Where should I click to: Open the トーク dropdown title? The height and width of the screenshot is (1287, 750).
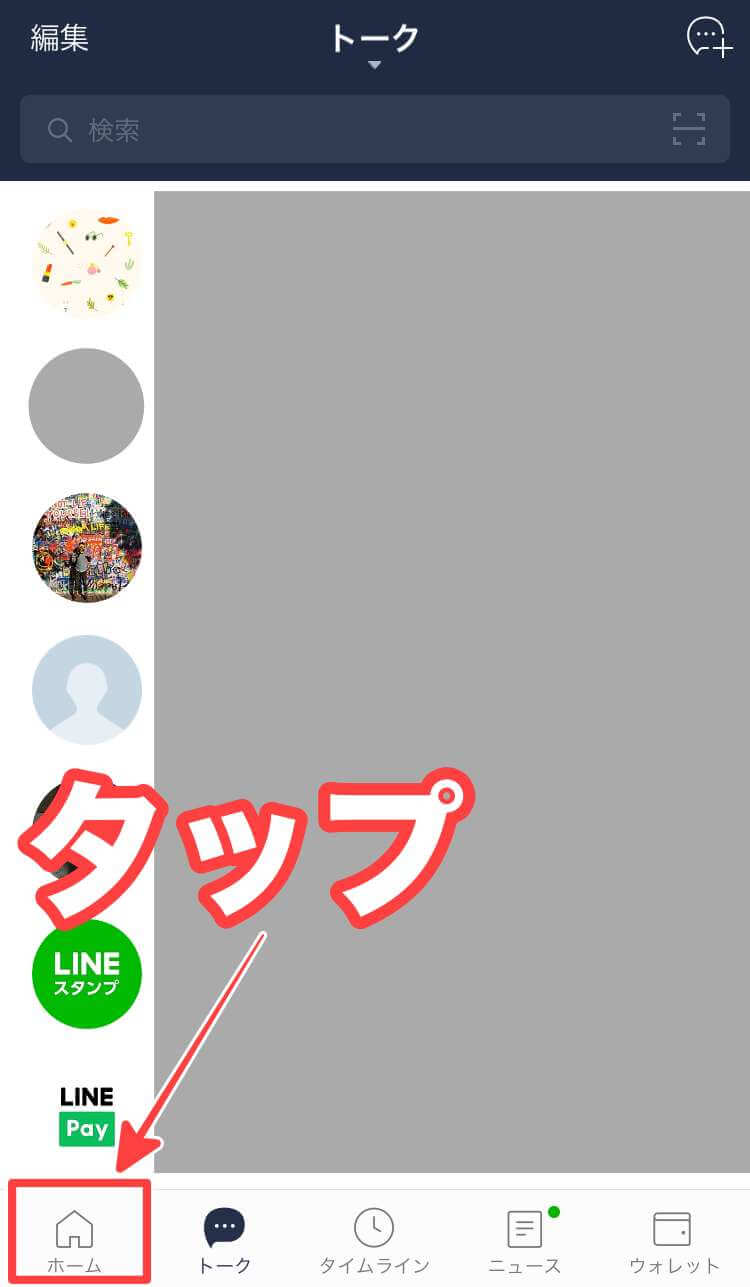374,40
